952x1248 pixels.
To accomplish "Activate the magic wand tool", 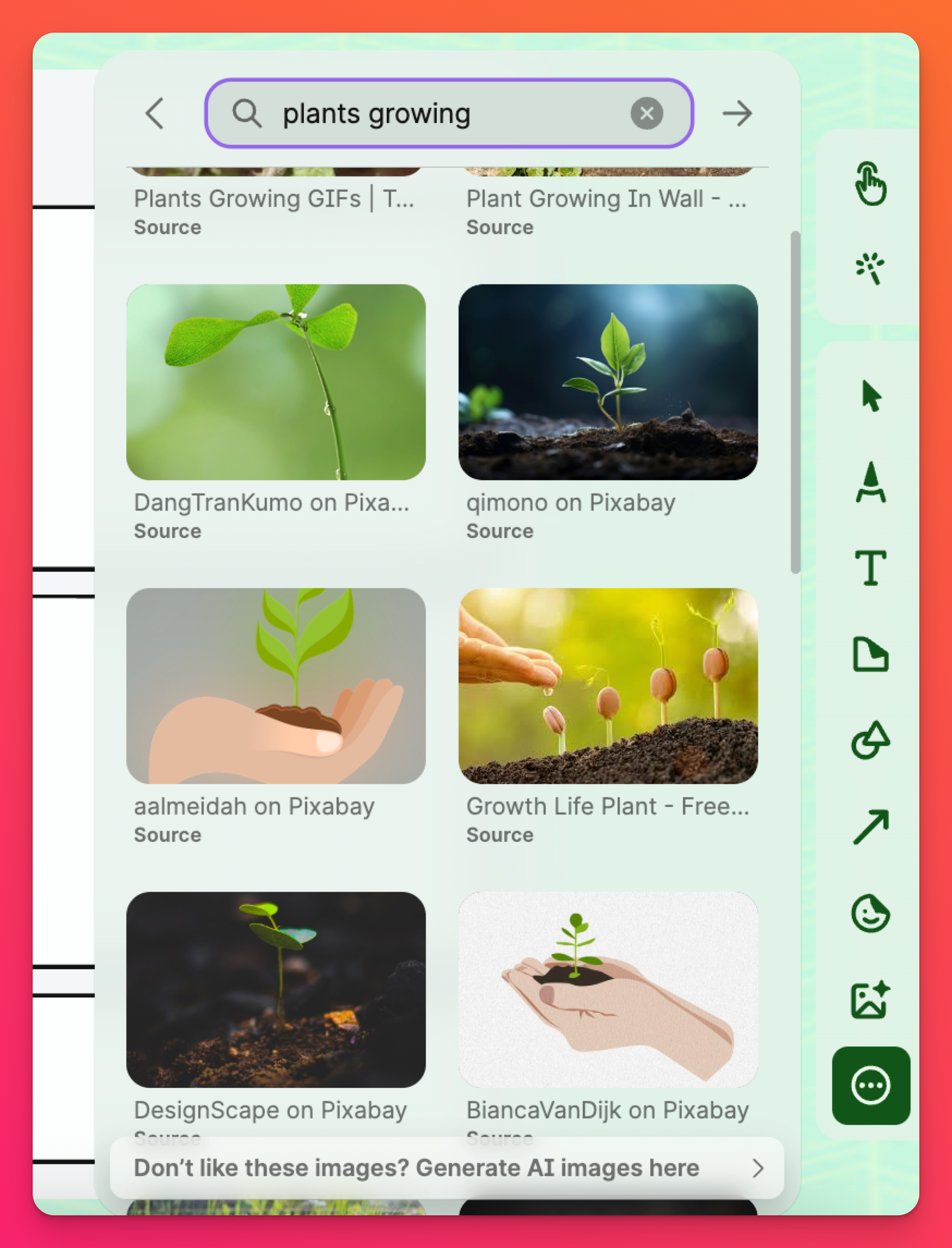I will (x=870, y=268).
